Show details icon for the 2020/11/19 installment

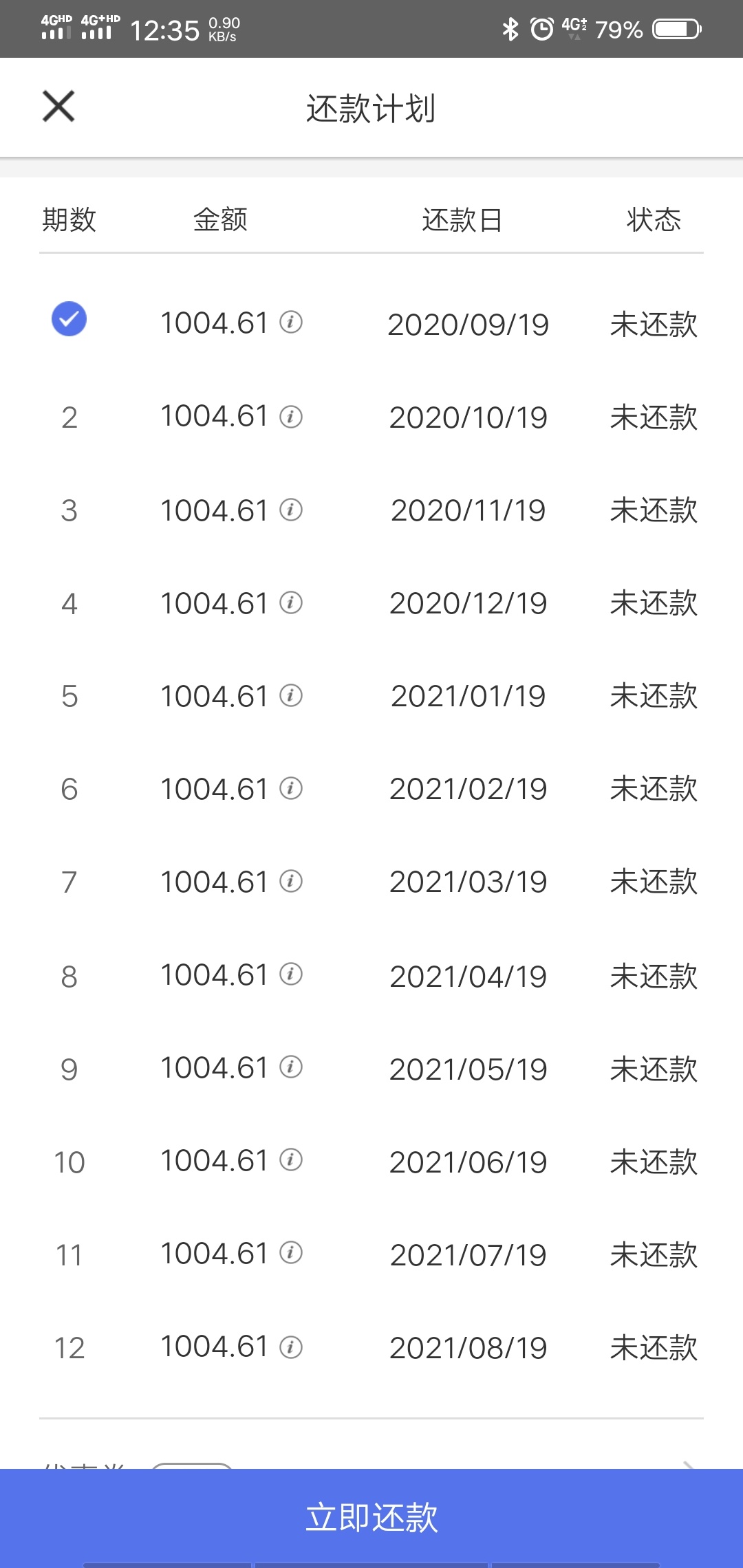[x=291, y=510]
